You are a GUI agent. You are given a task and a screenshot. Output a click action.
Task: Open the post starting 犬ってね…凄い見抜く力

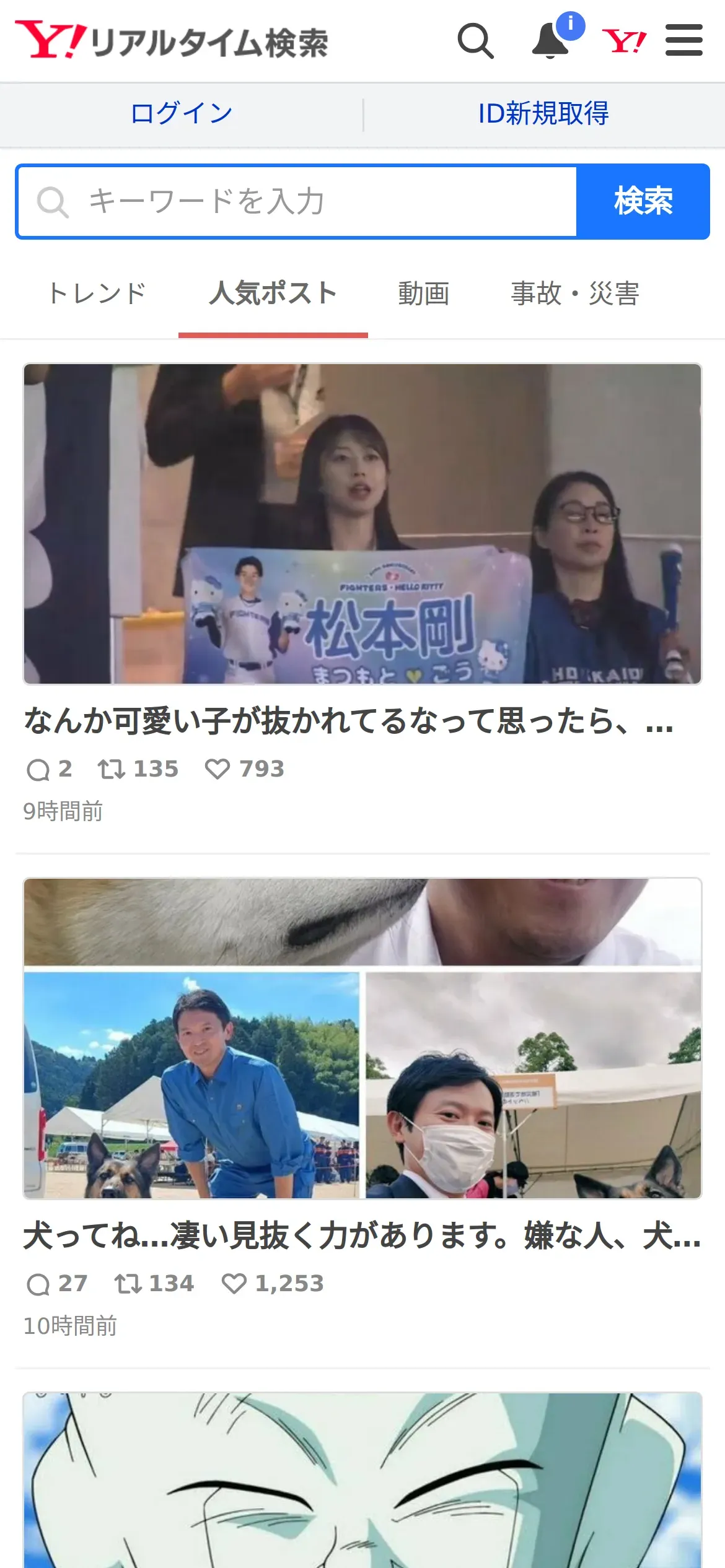(362, 1236)
